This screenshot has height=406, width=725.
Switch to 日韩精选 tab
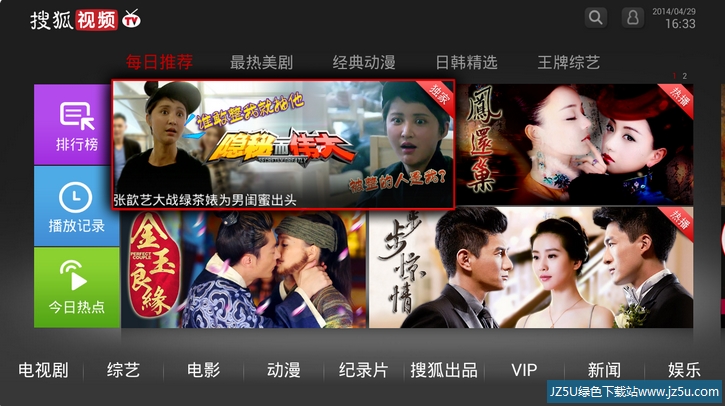[466, 62]
